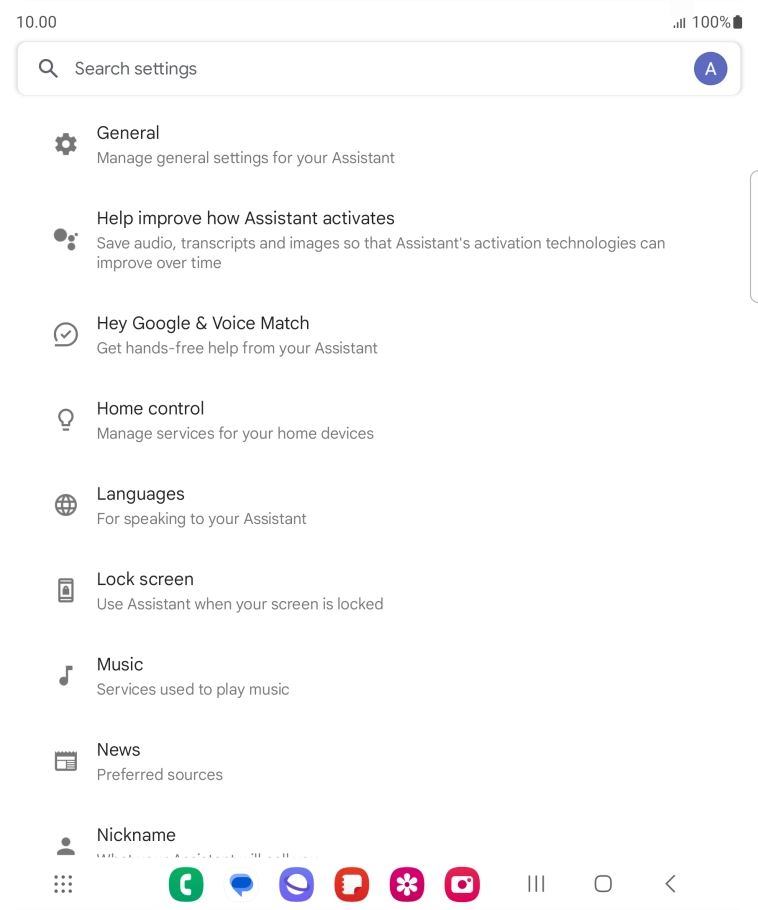Show recent apps
The width and height of the screenshot is (758, 910).
point(536,884)
